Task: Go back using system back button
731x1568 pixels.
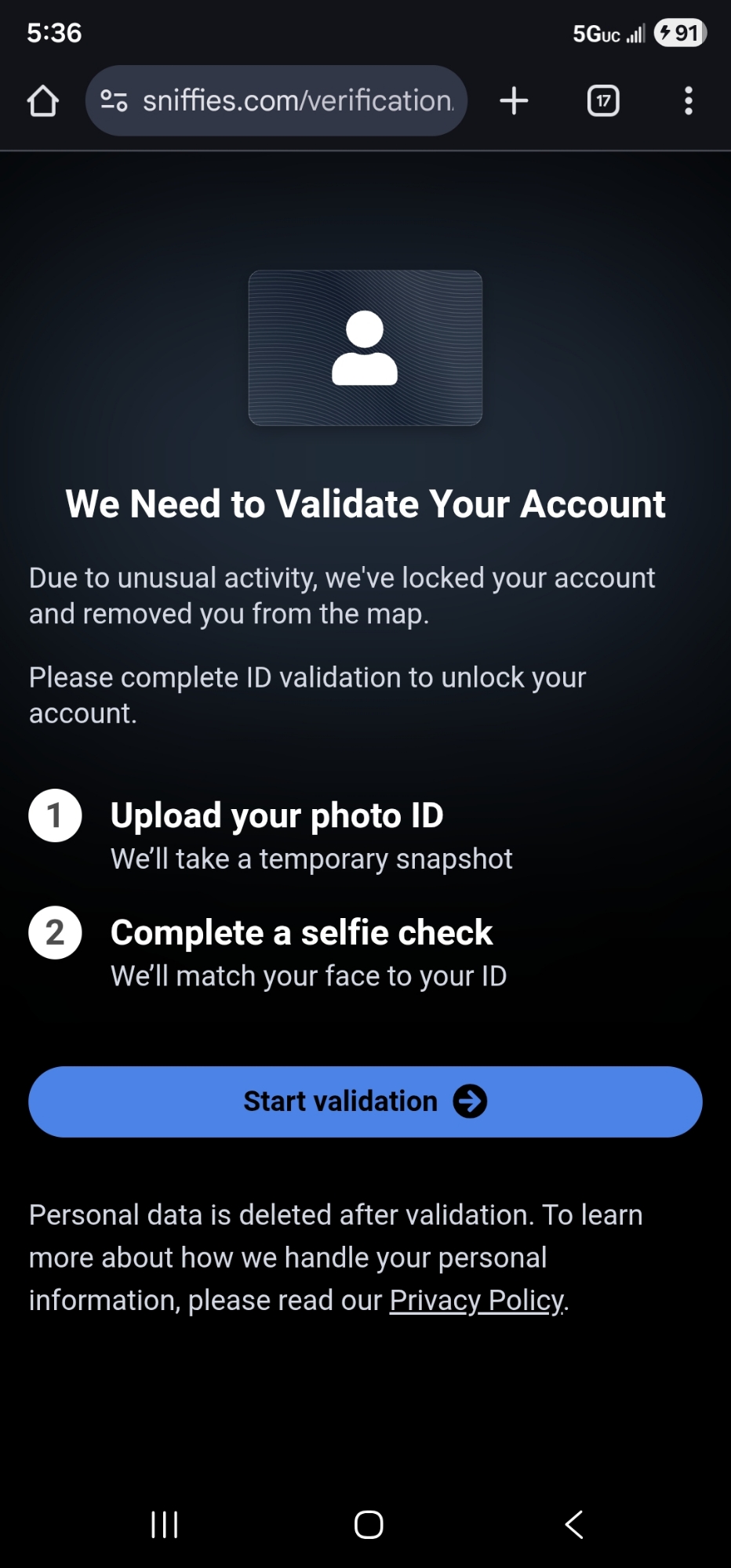Action: pyautogui.click(x=574, y=1525)
